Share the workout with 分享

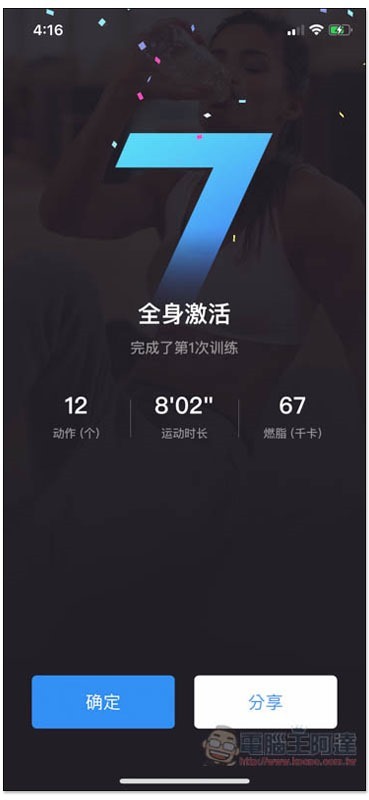click(265, 702)
